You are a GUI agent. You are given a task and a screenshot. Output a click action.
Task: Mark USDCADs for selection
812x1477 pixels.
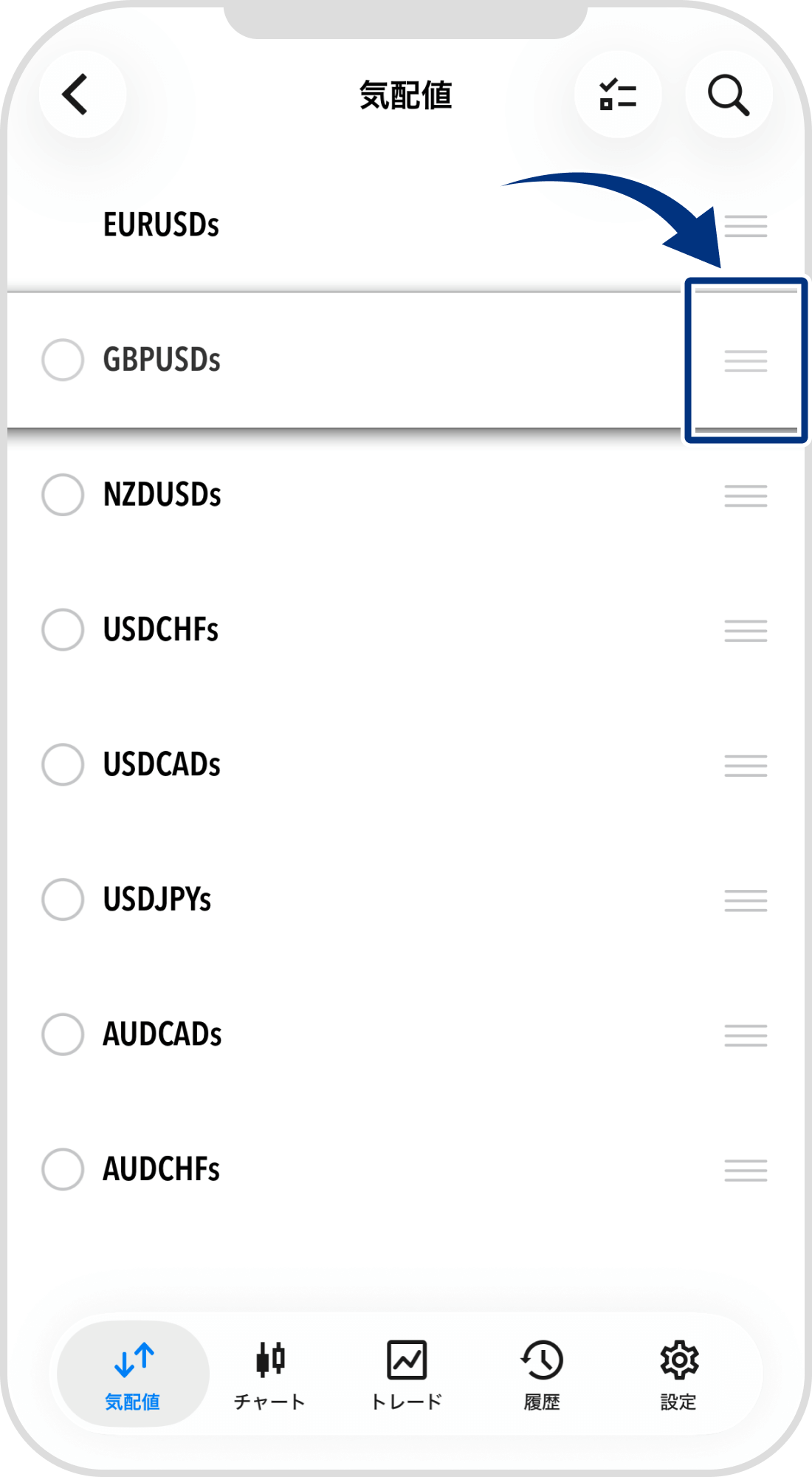click(63, 764)
